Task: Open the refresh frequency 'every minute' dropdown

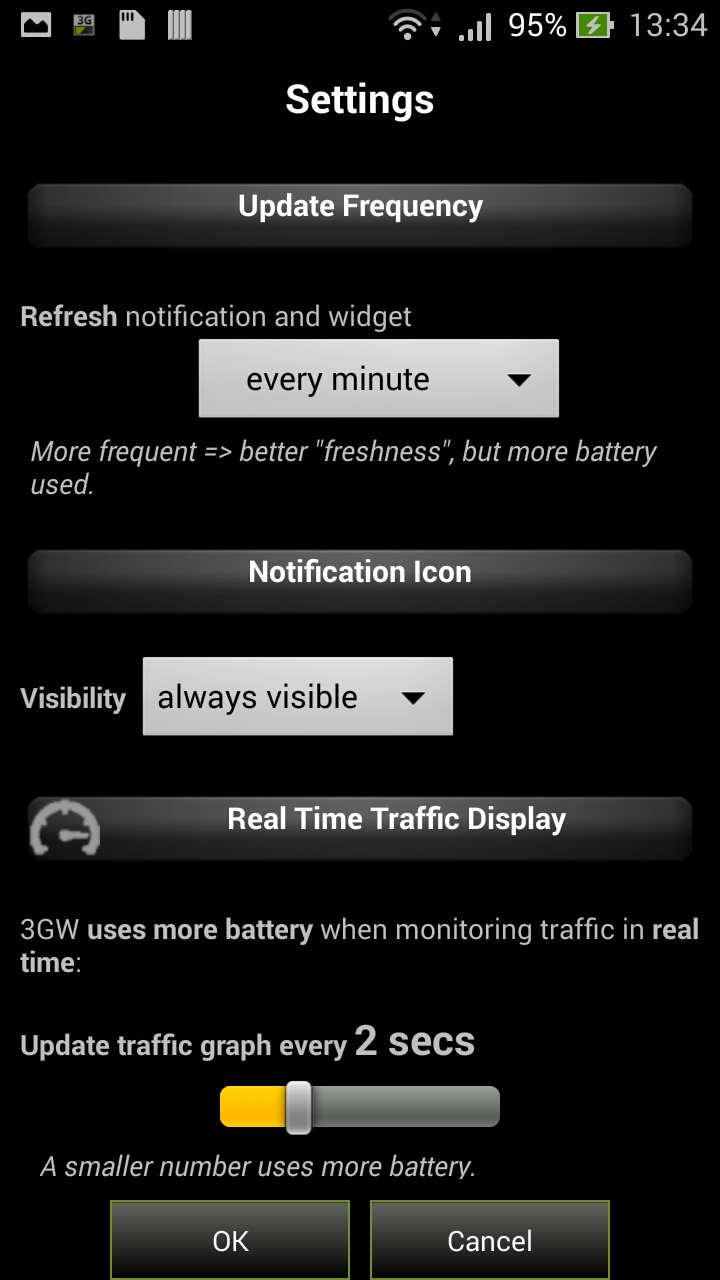Action: point(378,379)
